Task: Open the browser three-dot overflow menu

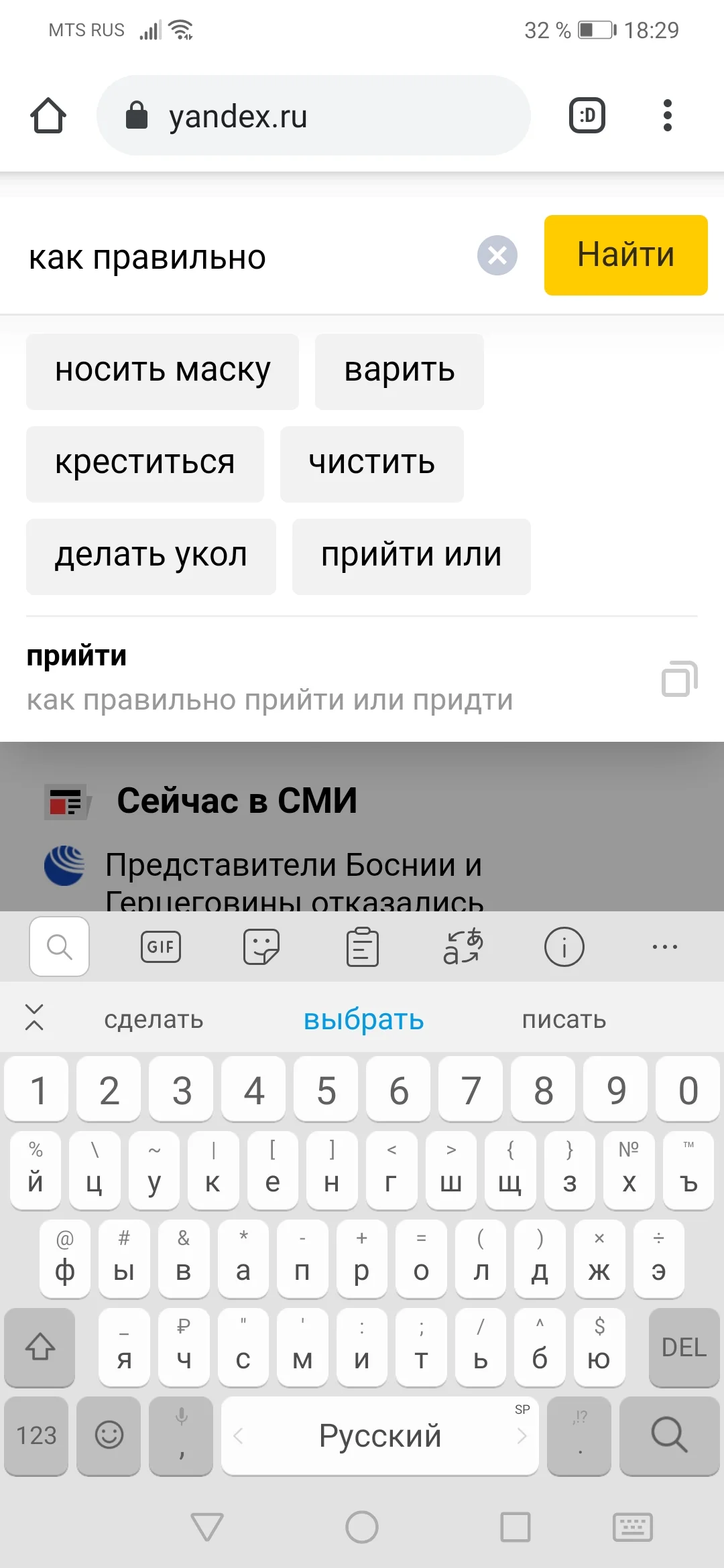Action: click(667, 115)
